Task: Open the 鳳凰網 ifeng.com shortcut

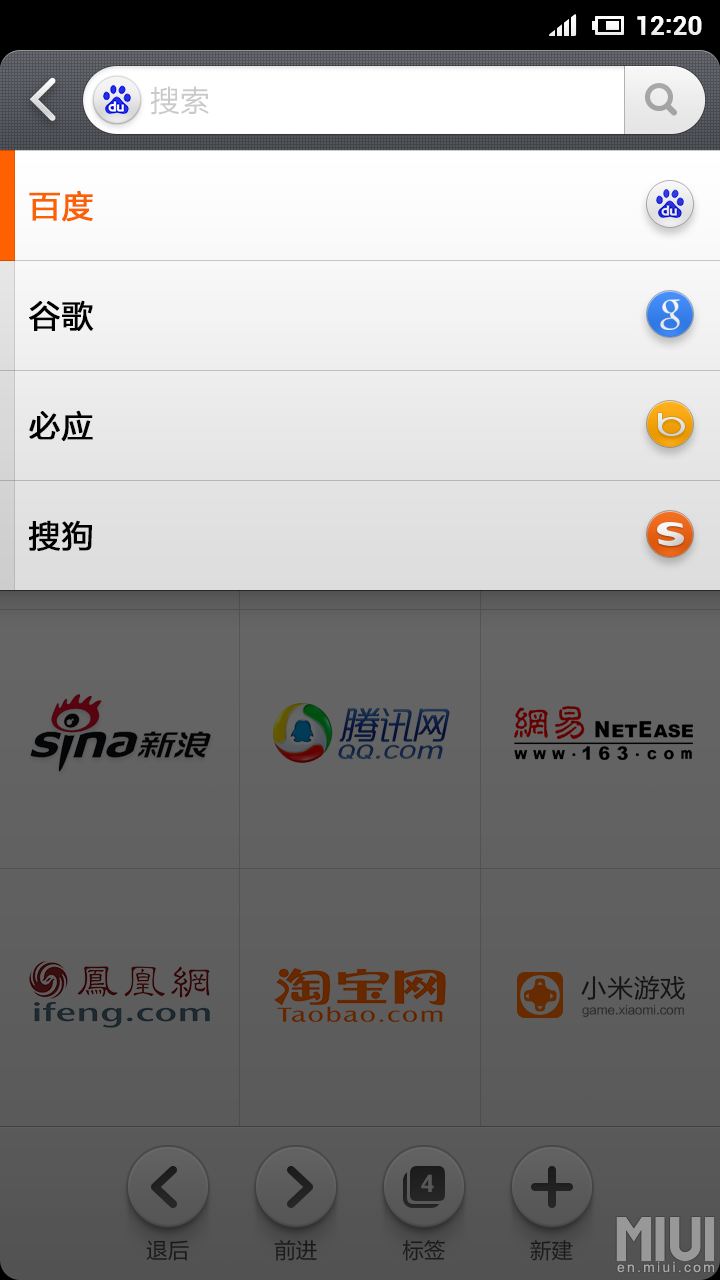Action: [120, 995]
